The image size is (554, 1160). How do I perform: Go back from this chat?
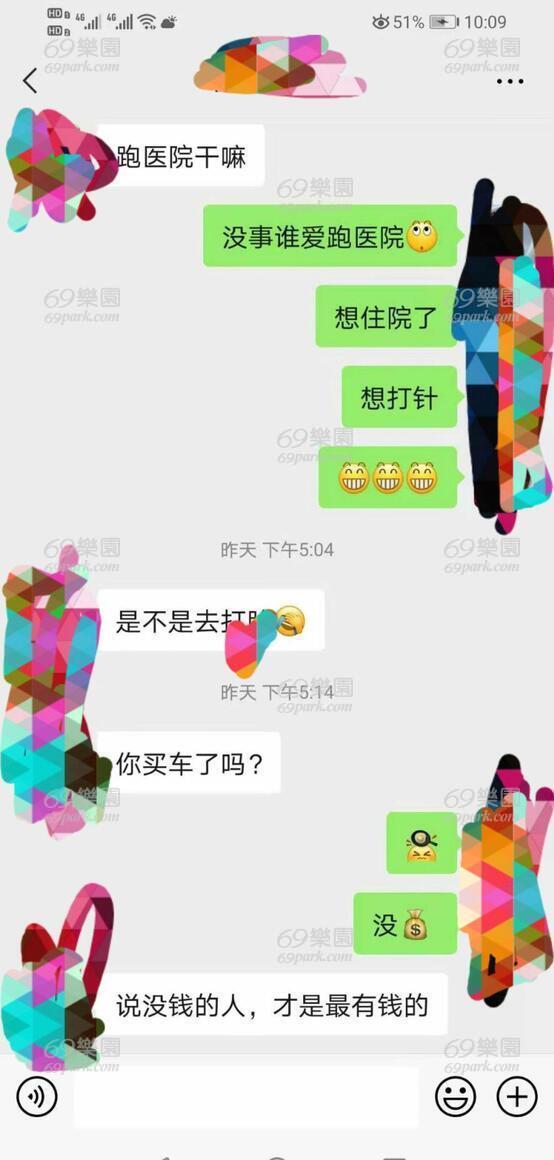[x=30, y=81]
